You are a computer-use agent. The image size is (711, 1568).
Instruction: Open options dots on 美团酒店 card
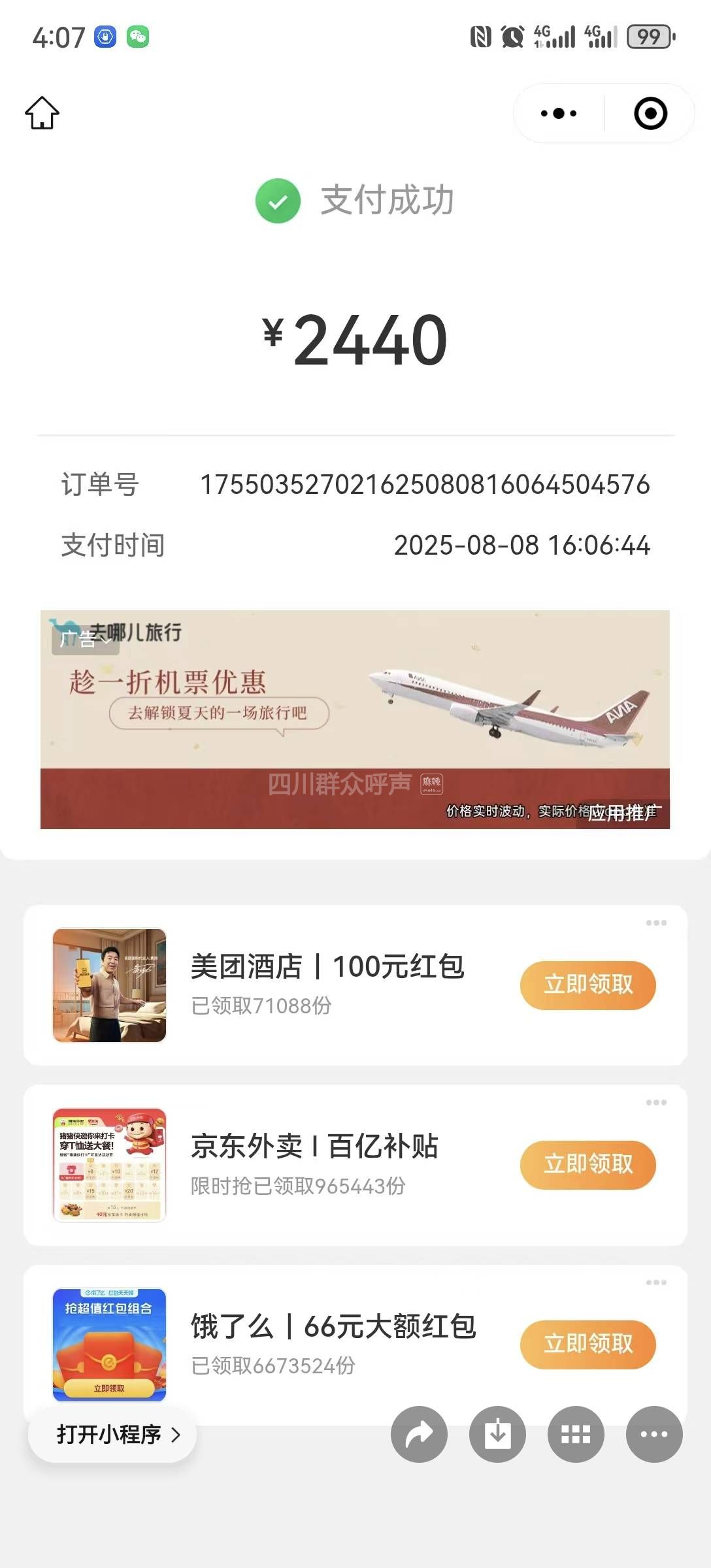[x=656, y=923]
